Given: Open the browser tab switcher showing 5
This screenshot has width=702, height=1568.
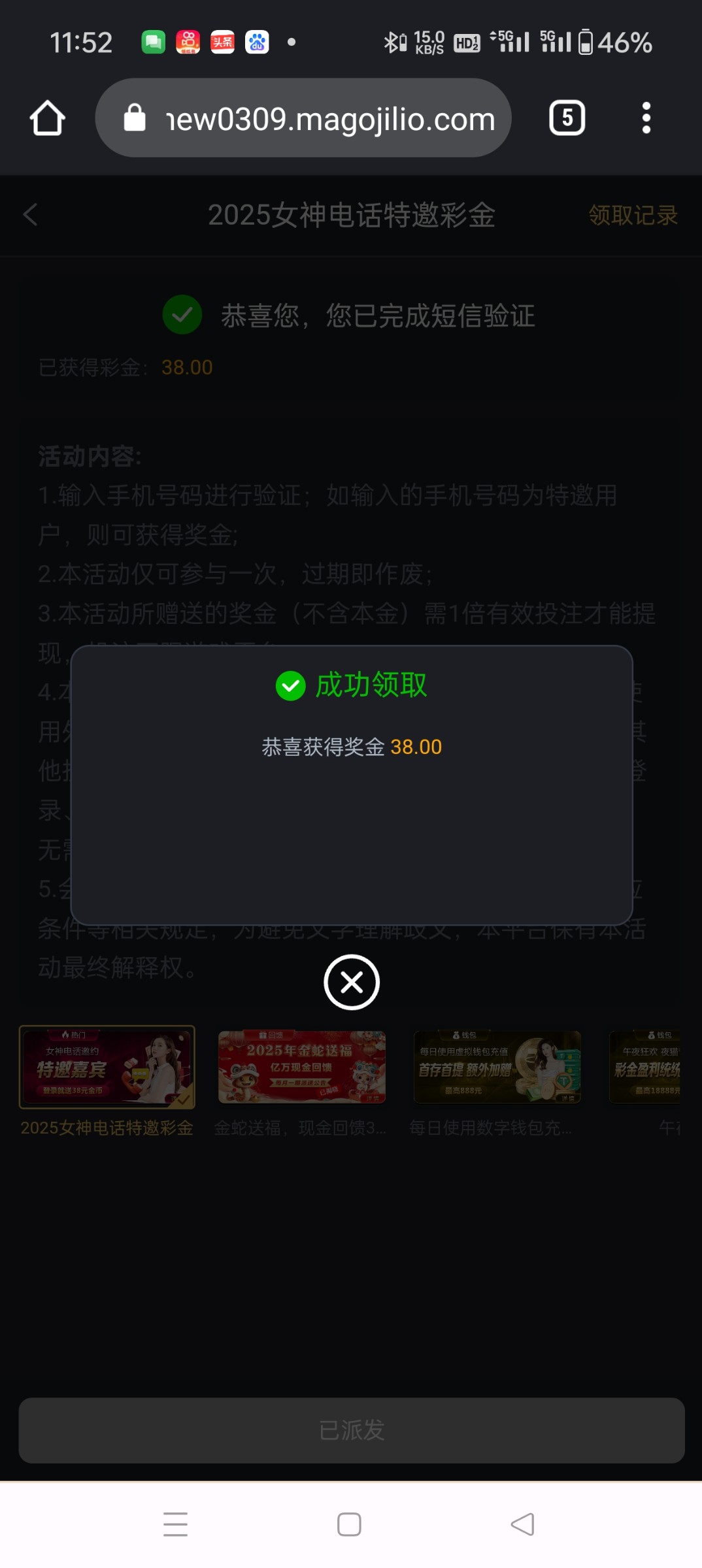Looking at the screenshot, I should 567,118.
